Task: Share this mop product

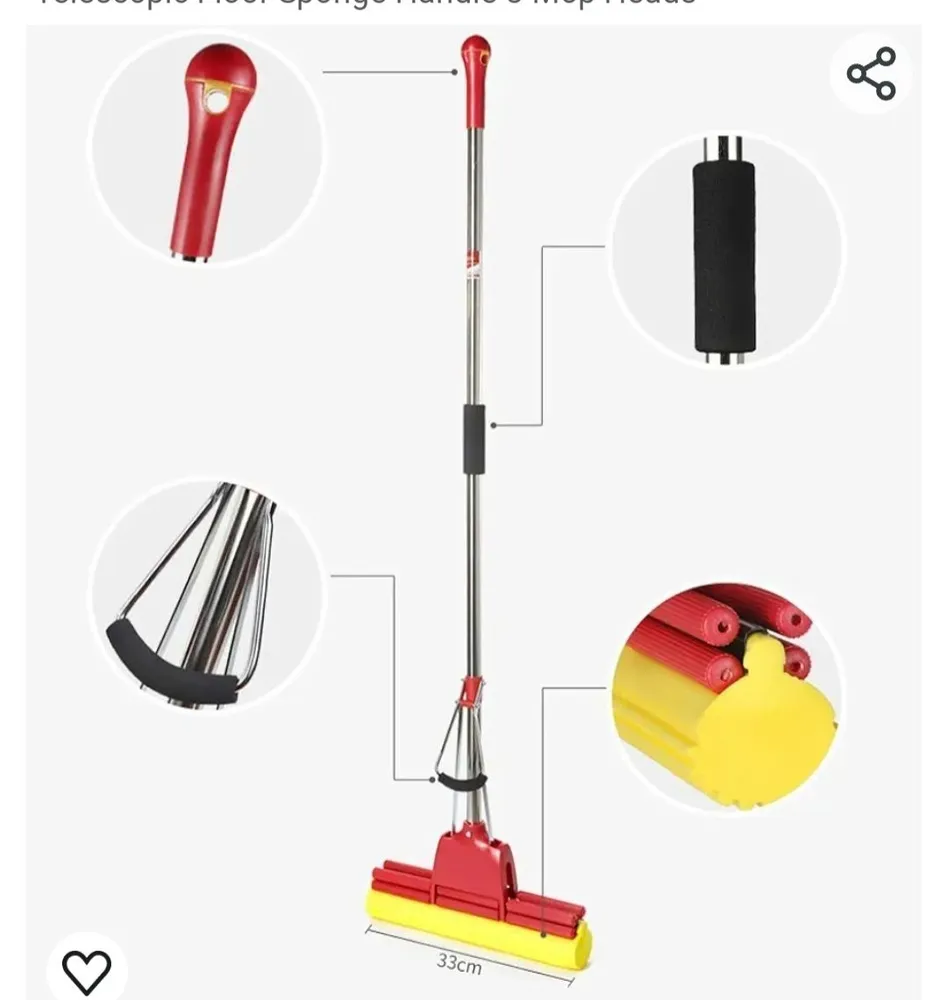Action: 870,74
